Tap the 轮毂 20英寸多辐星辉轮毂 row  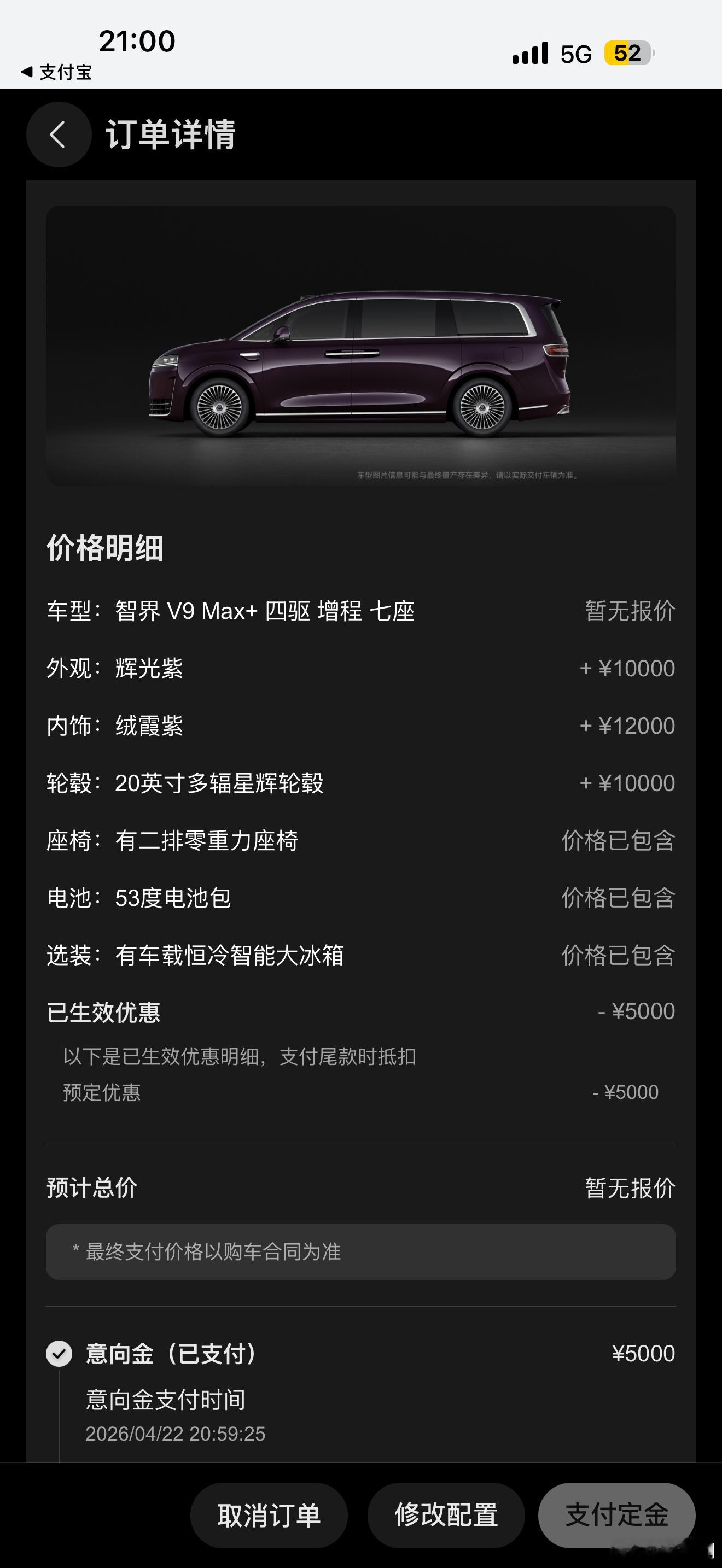[x=361, y=783]
